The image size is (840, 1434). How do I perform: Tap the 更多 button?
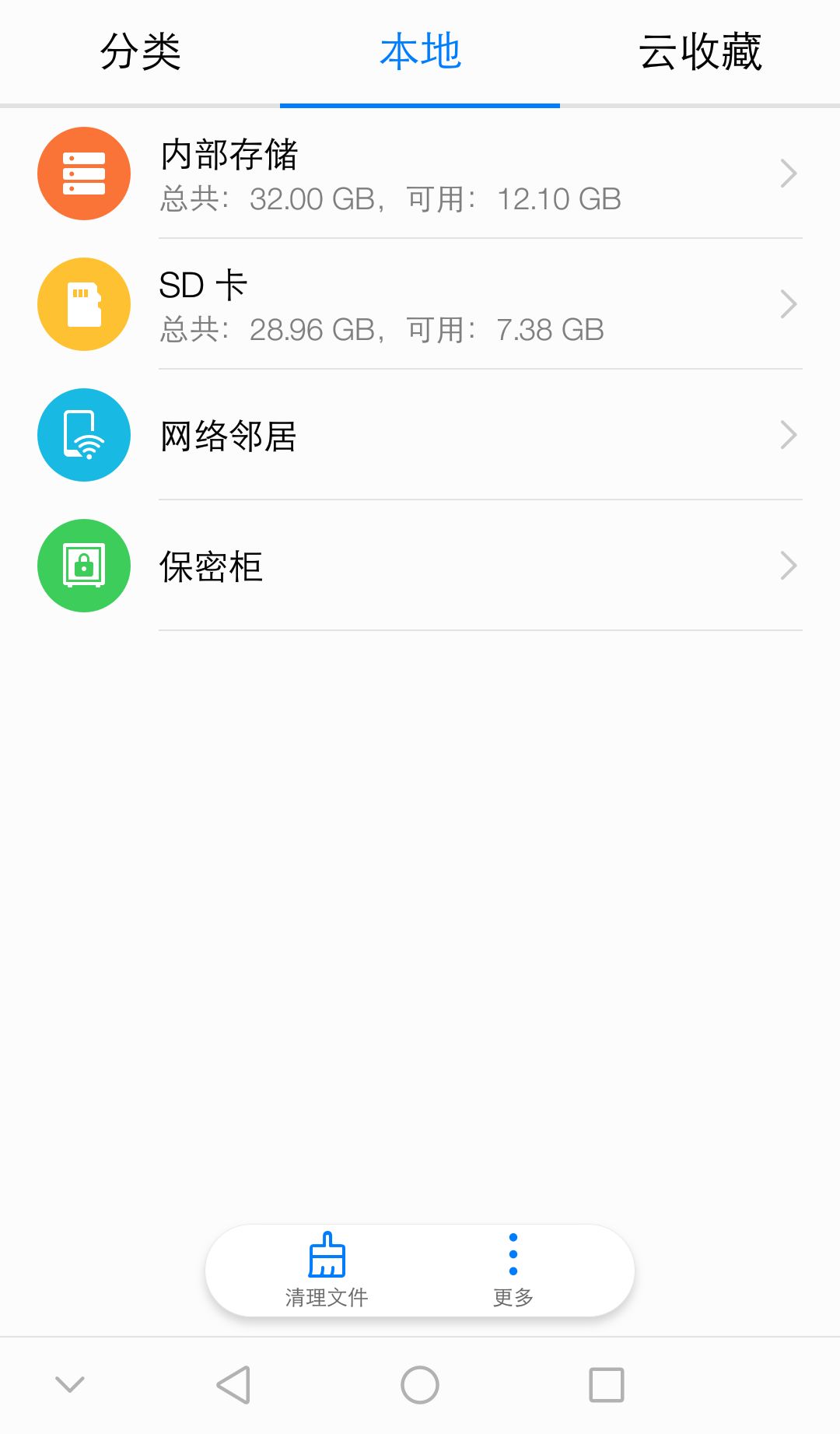coord(512,1272)
